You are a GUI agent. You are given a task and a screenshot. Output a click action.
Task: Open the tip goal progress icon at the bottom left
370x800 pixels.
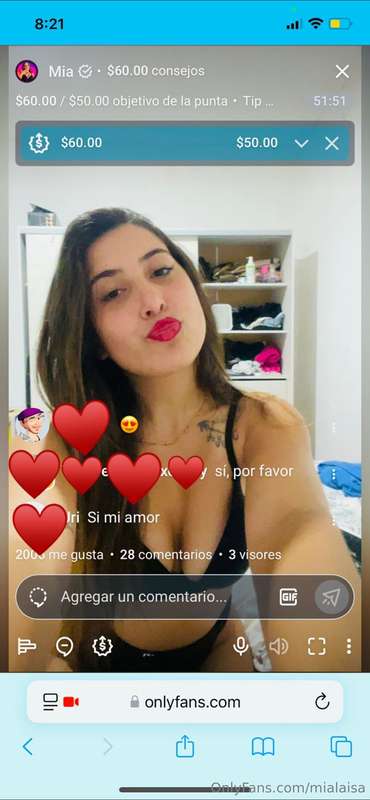click(27, 646)
